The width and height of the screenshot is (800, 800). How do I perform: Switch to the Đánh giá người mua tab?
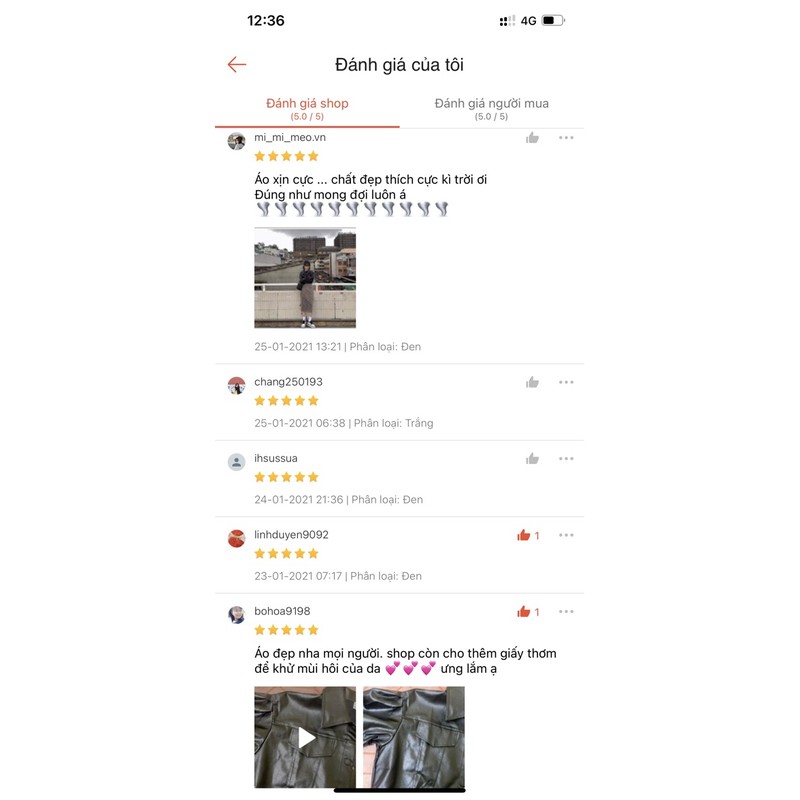pyautogui.click(x=491, y=108)
